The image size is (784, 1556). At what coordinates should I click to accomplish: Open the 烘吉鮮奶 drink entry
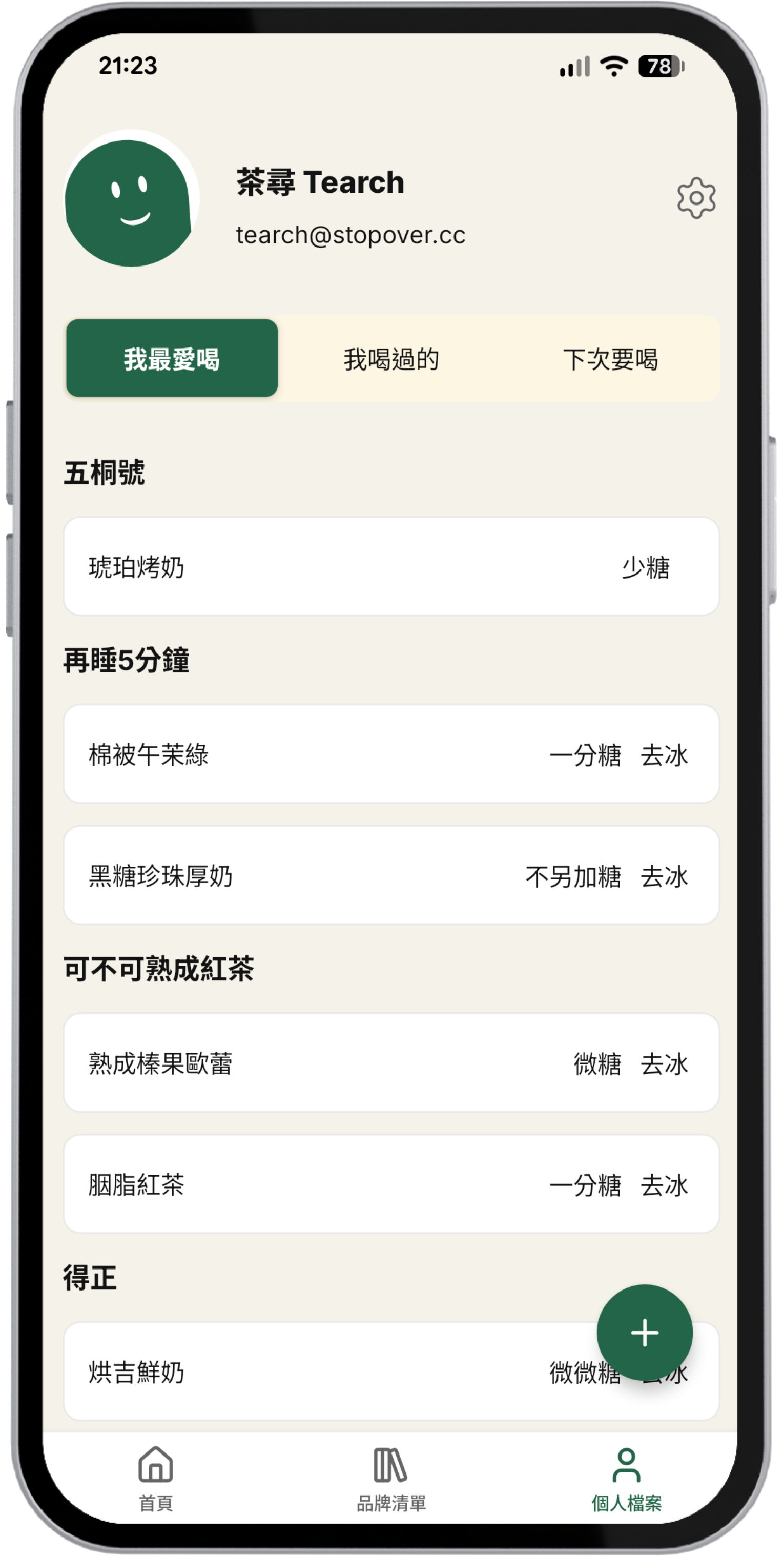[302, 1373]
